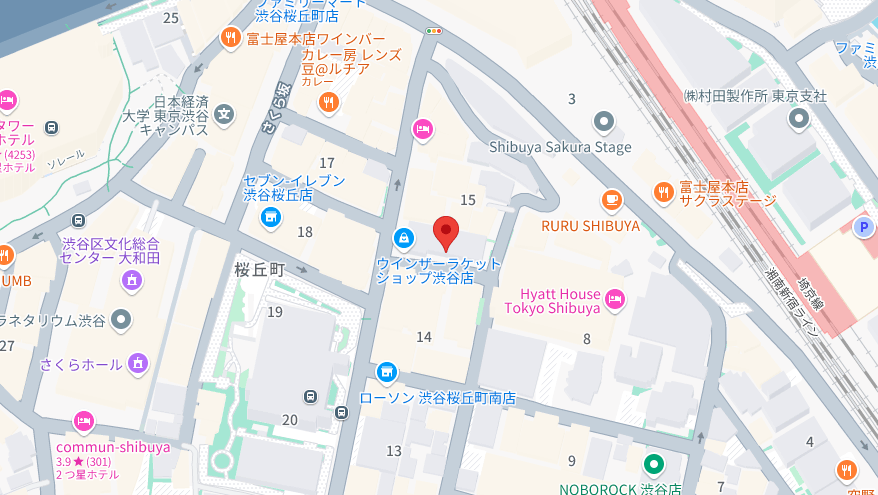Select the pink hotel marker near Sakura Stage
878x495 pixels.
coord(423,128)
